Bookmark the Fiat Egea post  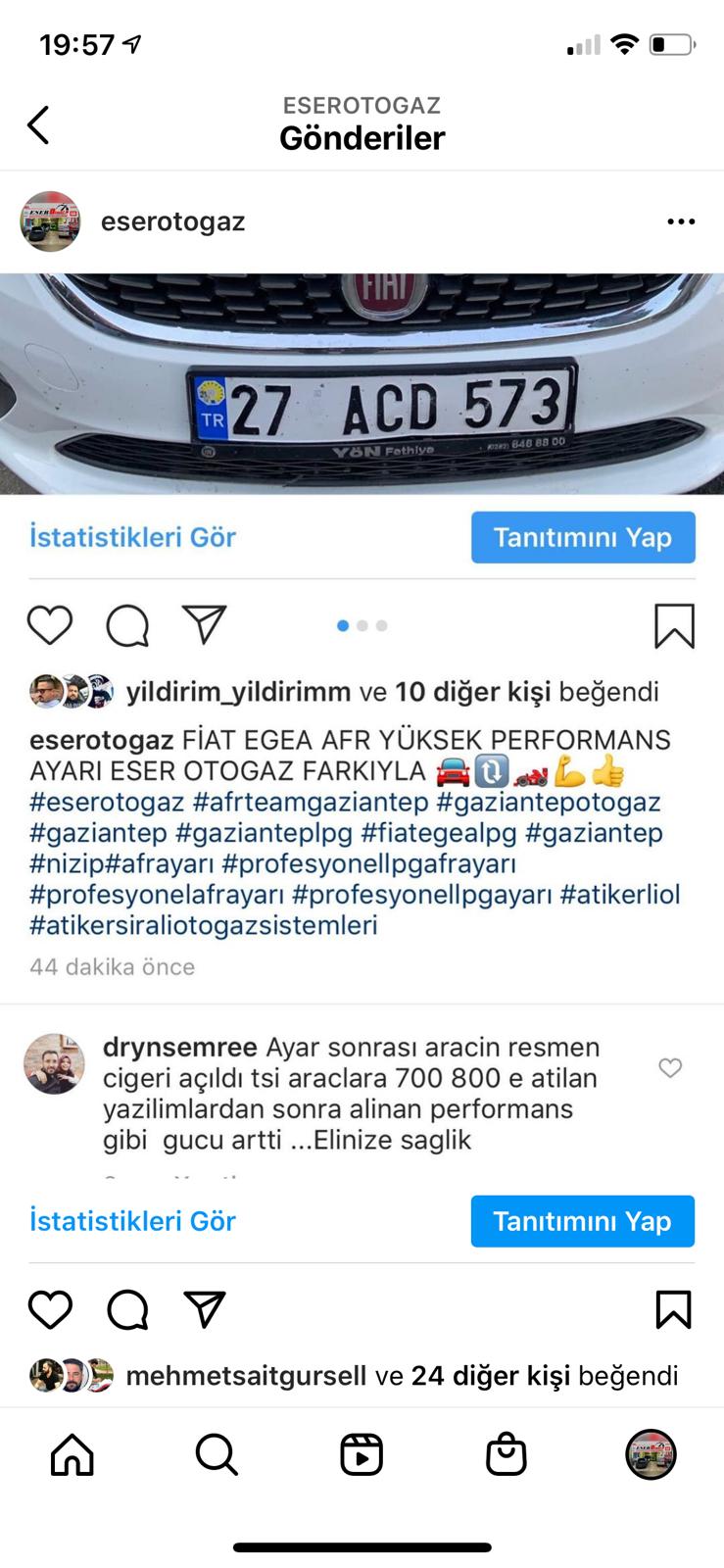(674, 625)
